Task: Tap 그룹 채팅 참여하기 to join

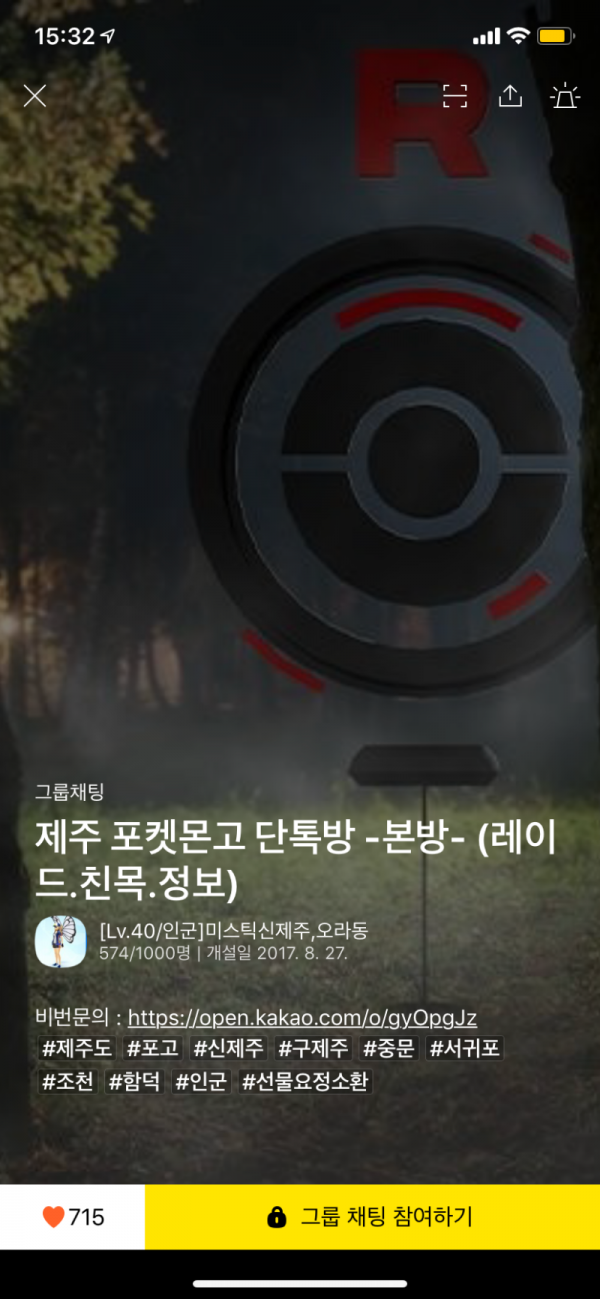Action: [x=372, y=1217]
